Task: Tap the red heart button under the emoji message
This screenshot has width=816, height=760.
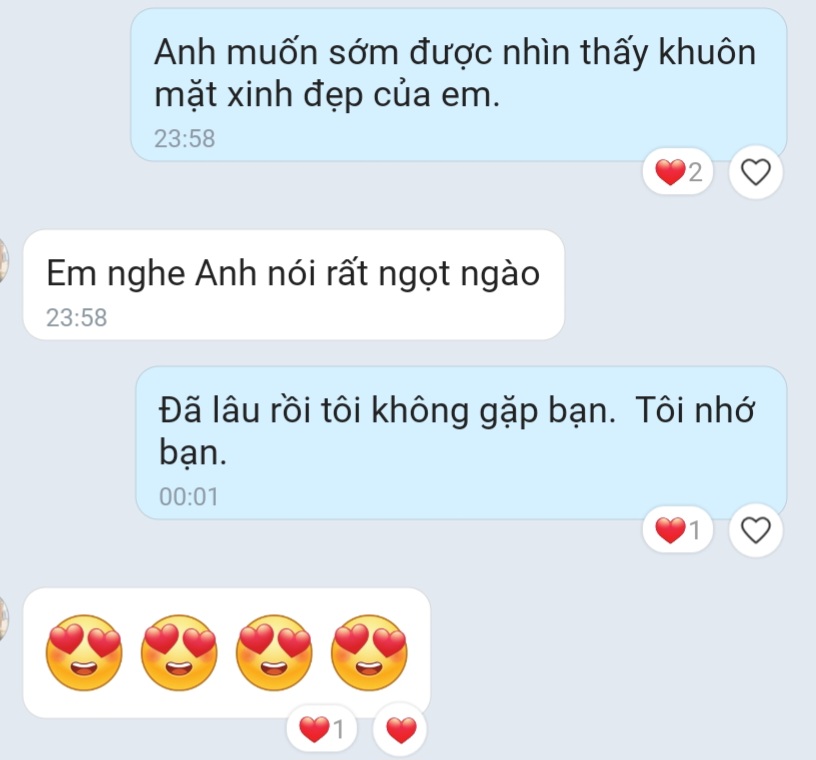Action: 400,731
